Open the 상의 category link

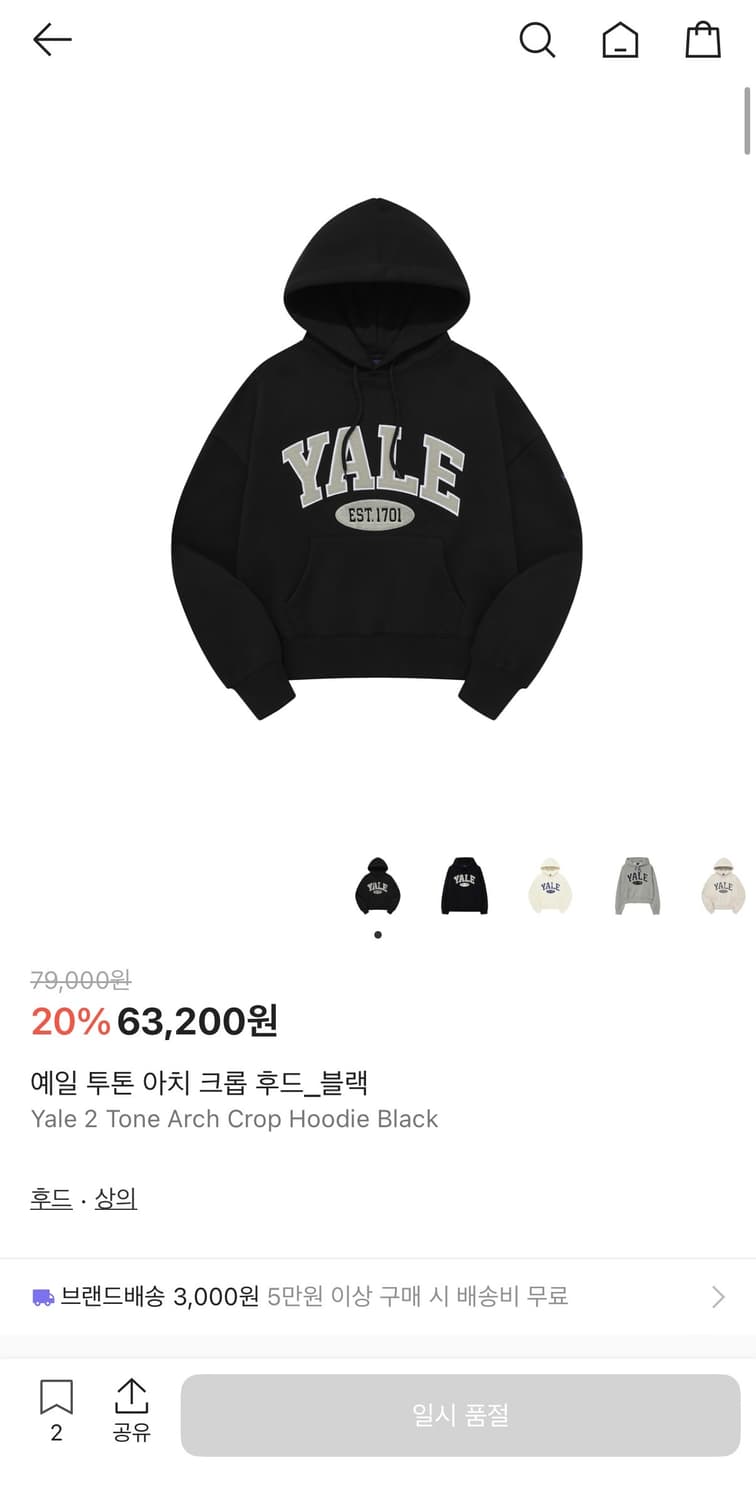click(116, 1198)
